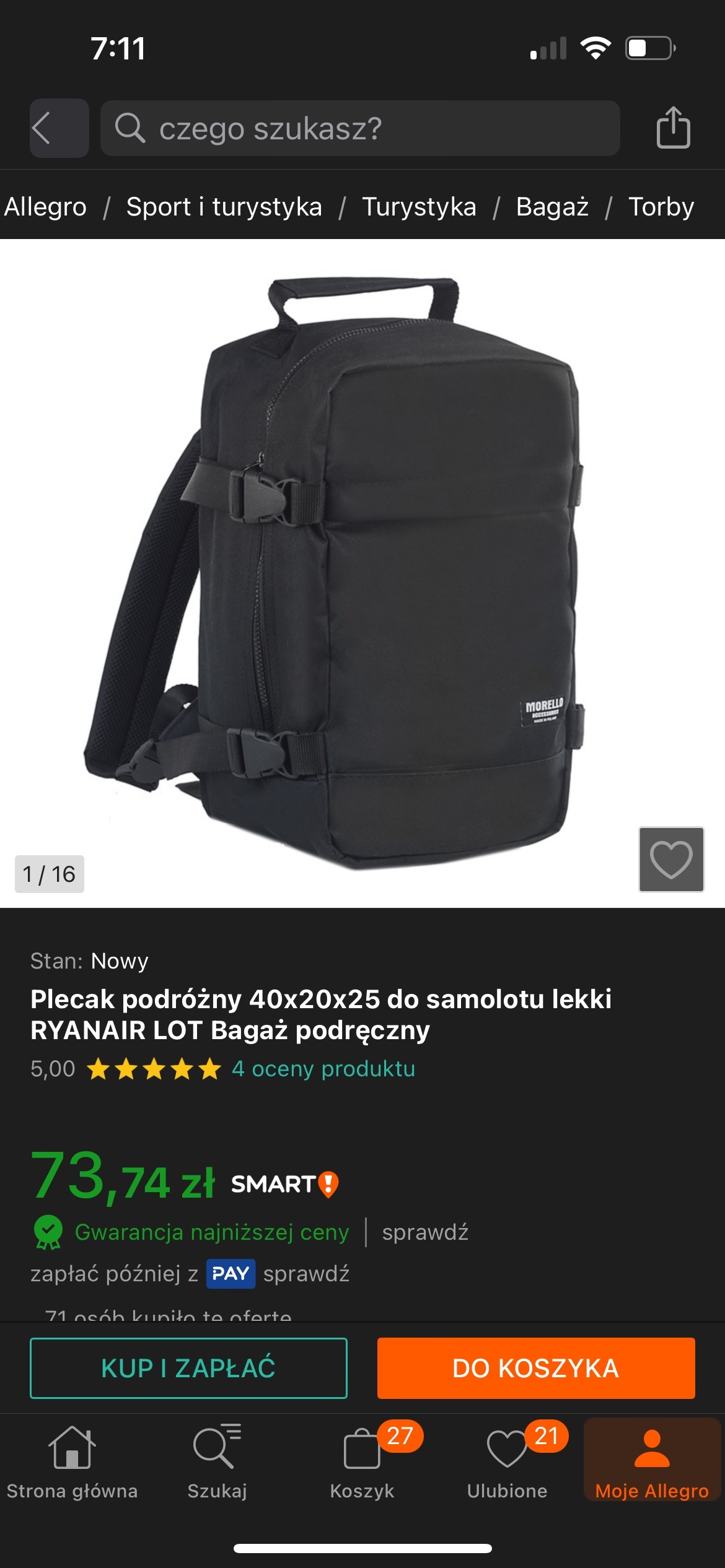
Task: Add the backpack to favorites with the heart
Action: tap(671, 859)
